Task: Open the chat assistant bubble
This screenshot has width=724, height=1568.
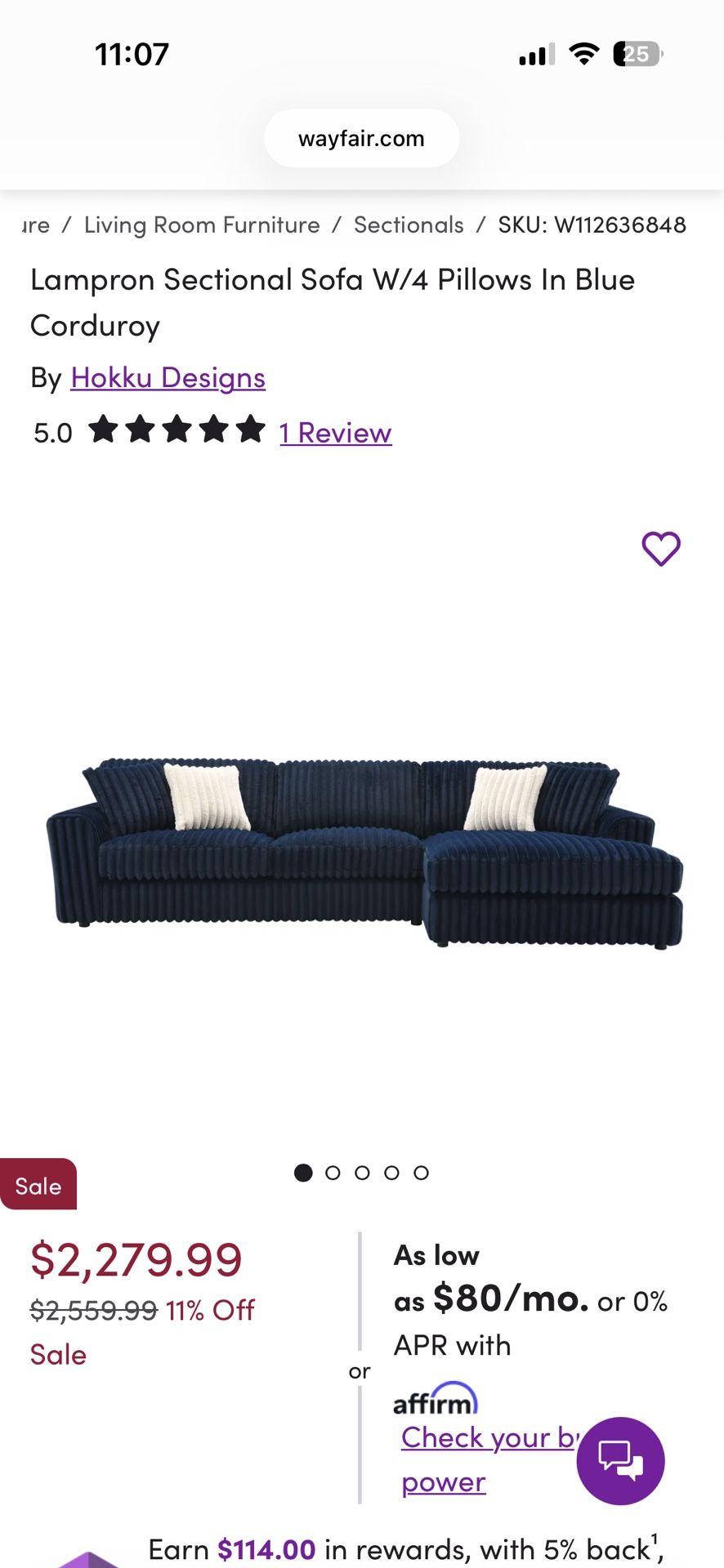Action: tap(621, 1461)
